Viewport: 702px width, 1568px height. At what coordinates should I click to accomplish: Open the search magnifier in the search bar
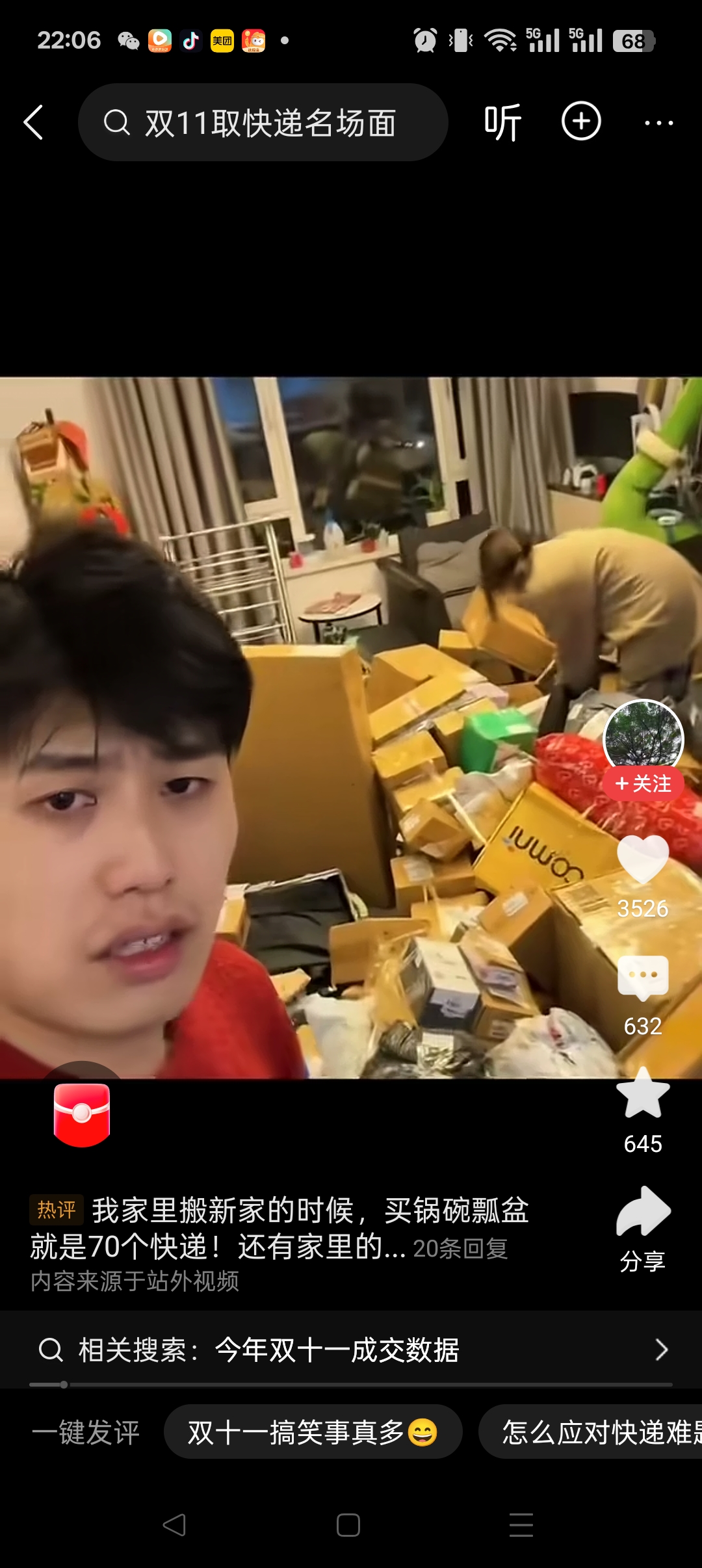coord(117,121)
